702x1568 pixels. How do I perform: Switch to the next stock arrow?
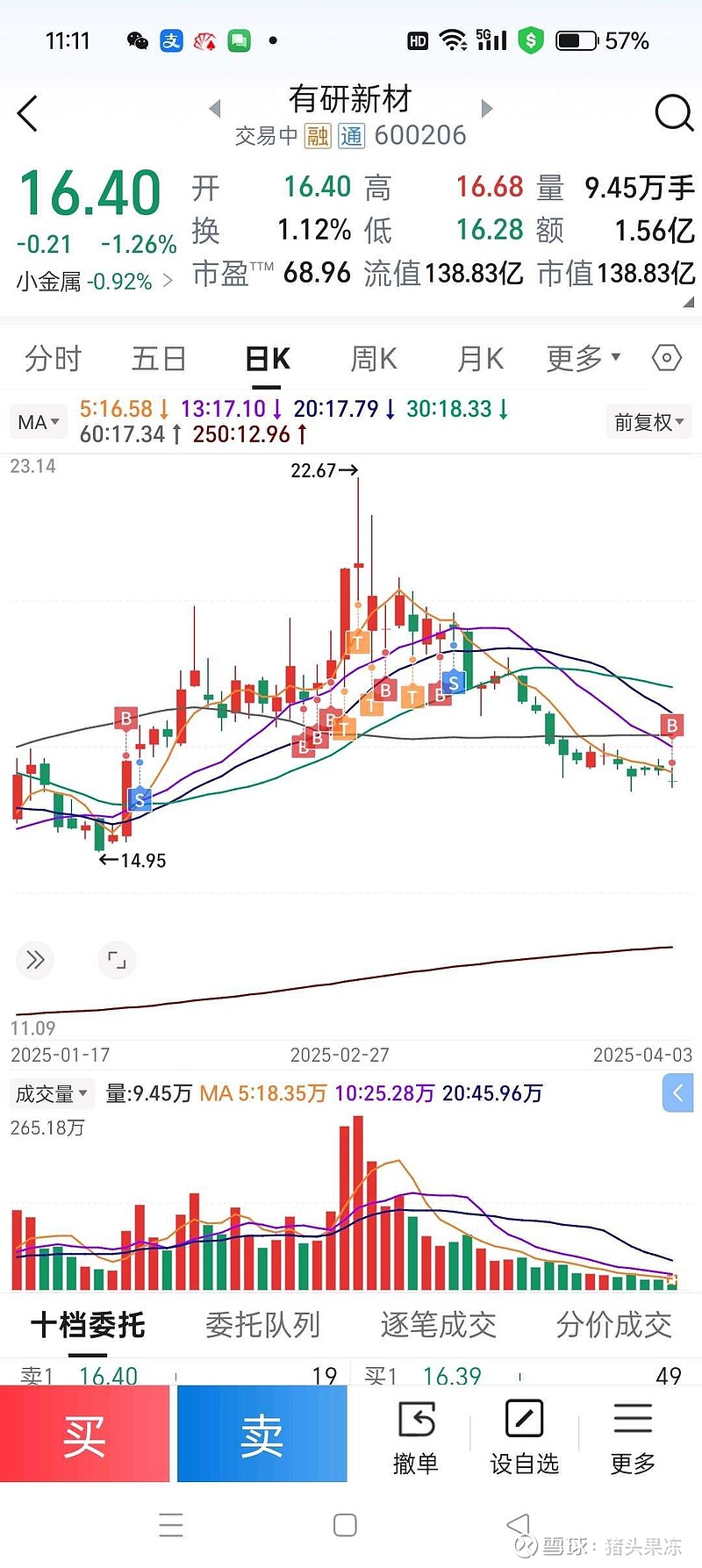[x=487, y=109]
